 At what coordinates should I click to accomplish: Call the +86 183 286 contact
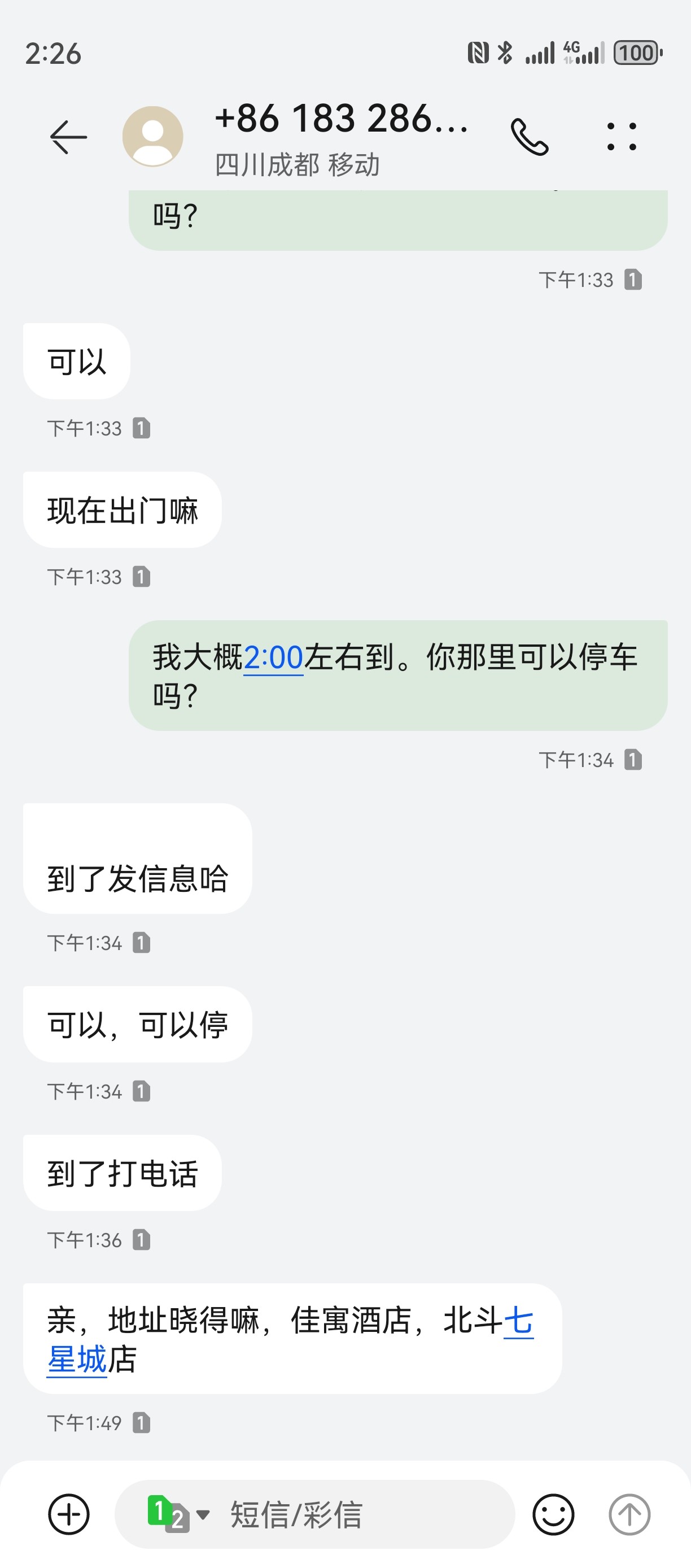tap(529, 137)
